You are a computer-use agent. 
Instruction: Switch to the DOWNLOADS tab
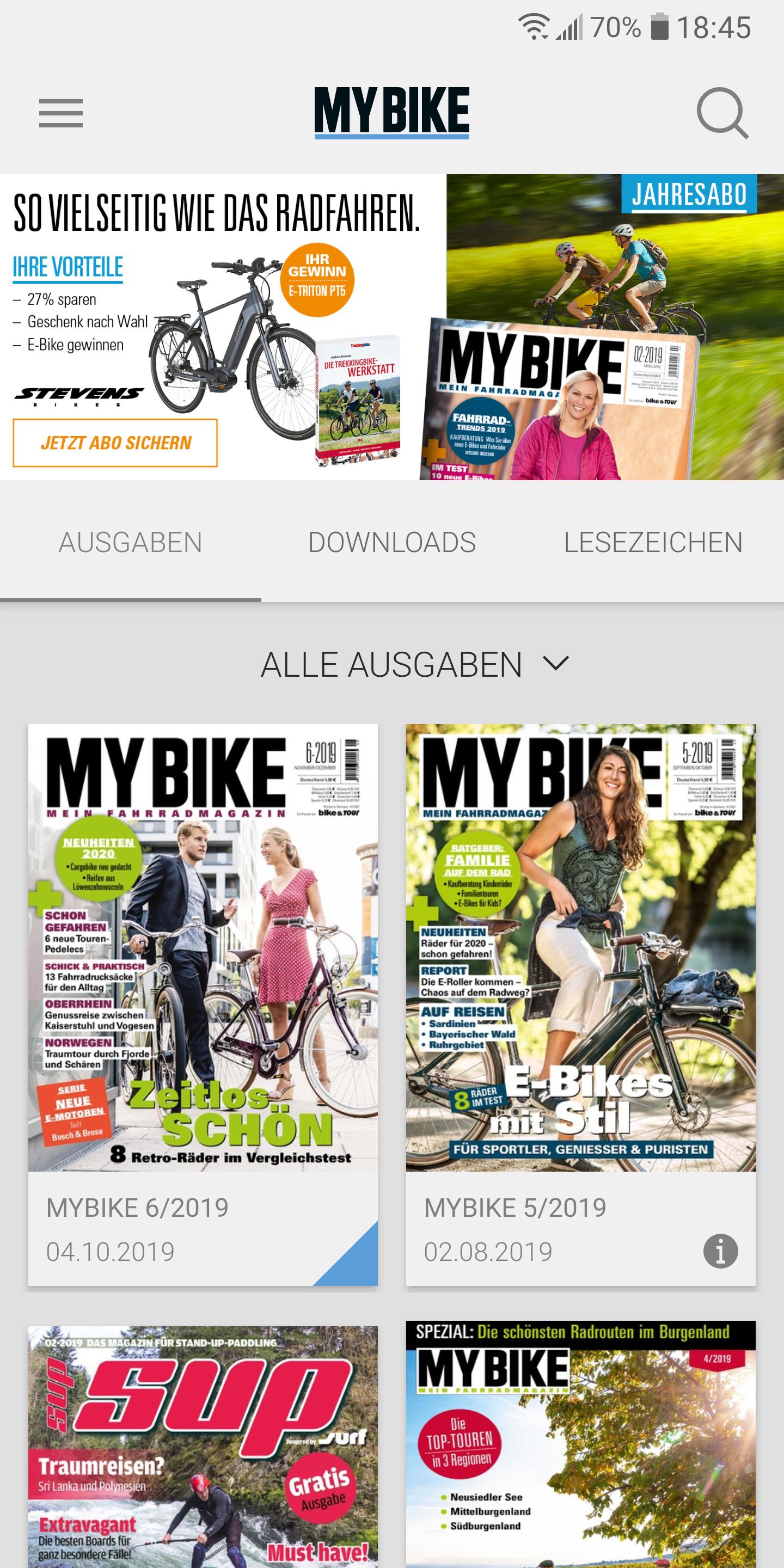click(x=392, y=542)
